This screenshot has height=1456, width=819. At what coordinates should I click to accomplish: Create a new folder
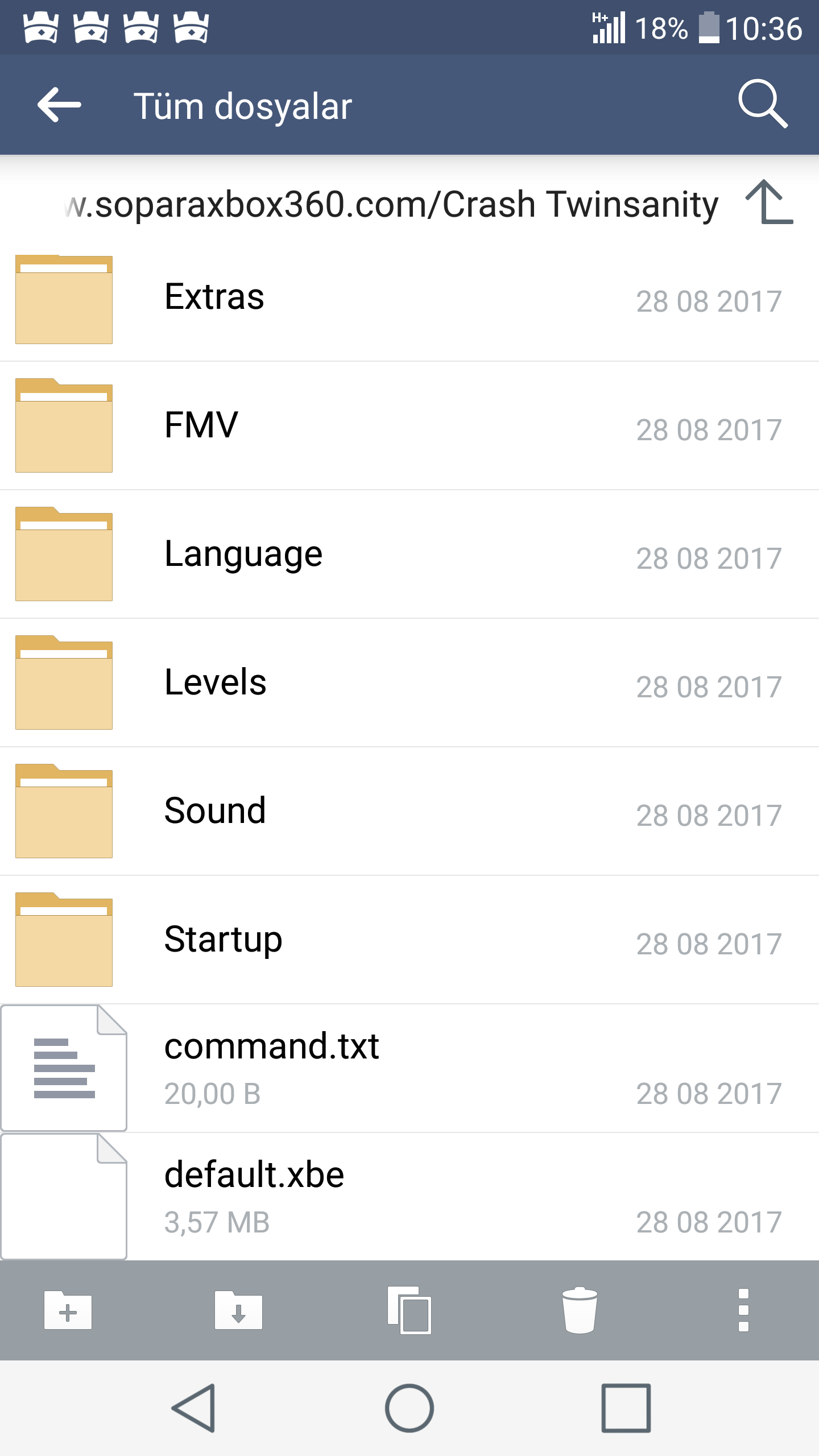point(68,1310)
